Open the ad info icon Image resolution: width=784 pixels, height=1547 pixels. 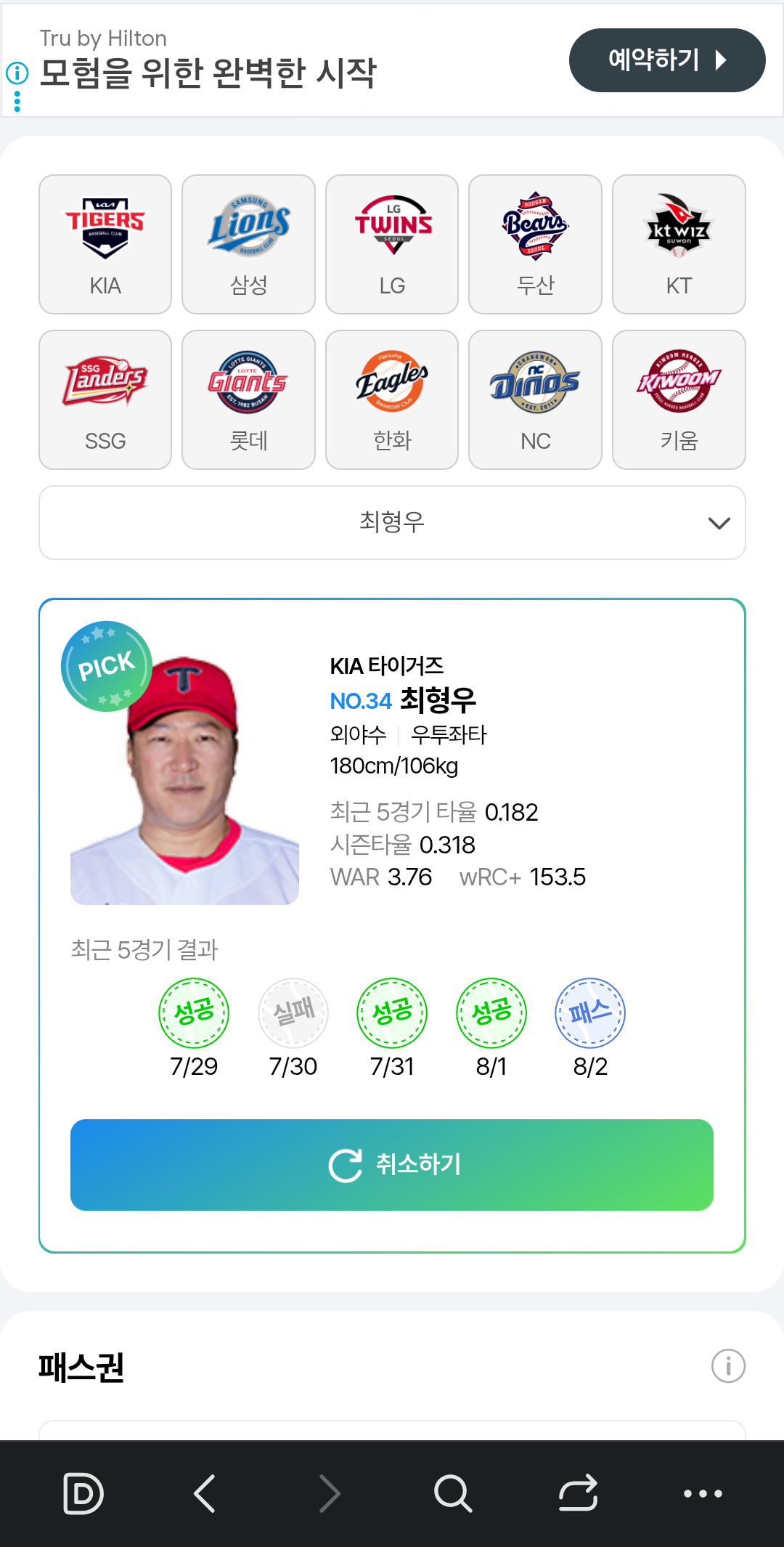coord(17,73)
